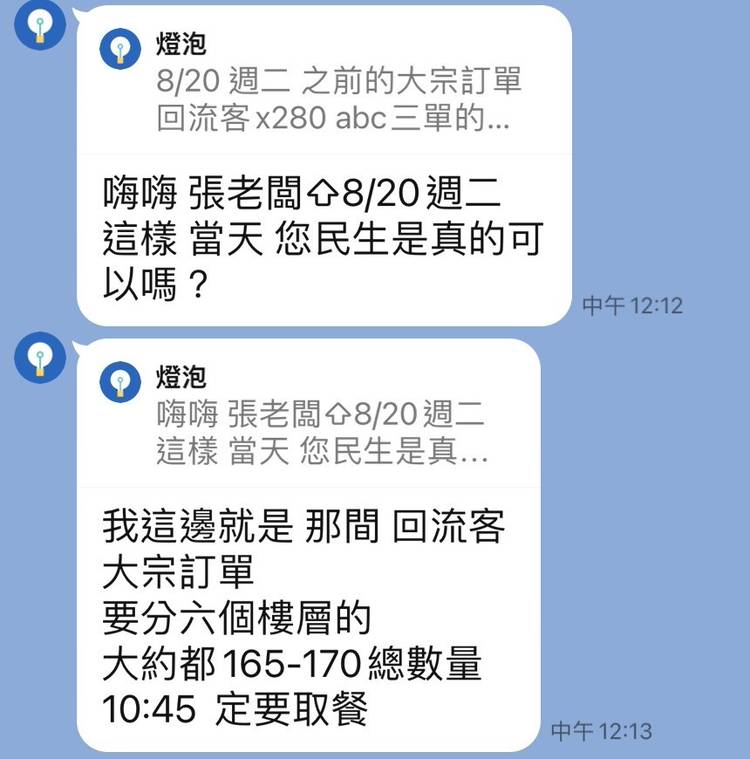
Task: Open 燈泡's avatar beside the 12:12 message
Action: coord(40,26)
